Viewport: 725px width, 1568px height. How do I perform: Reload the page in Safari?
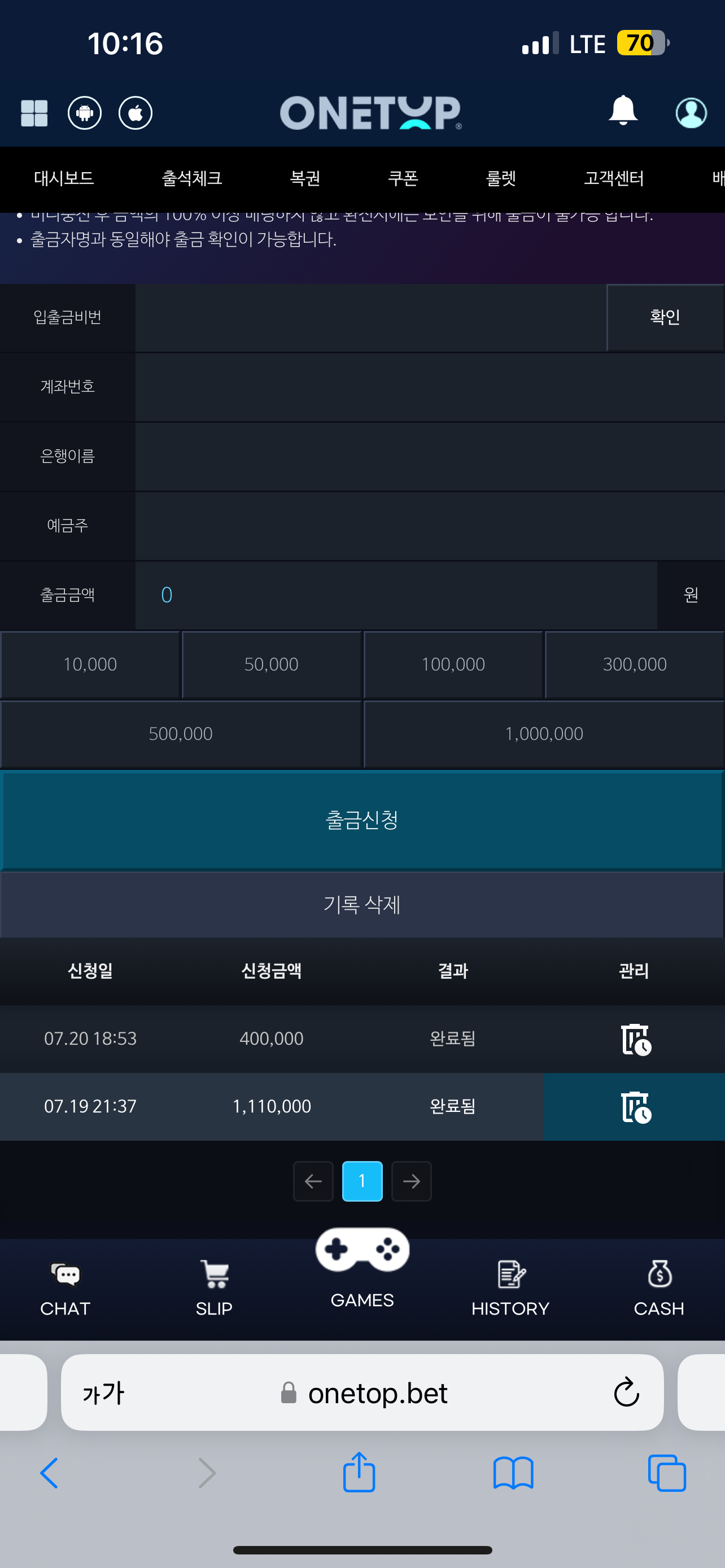626,1392
